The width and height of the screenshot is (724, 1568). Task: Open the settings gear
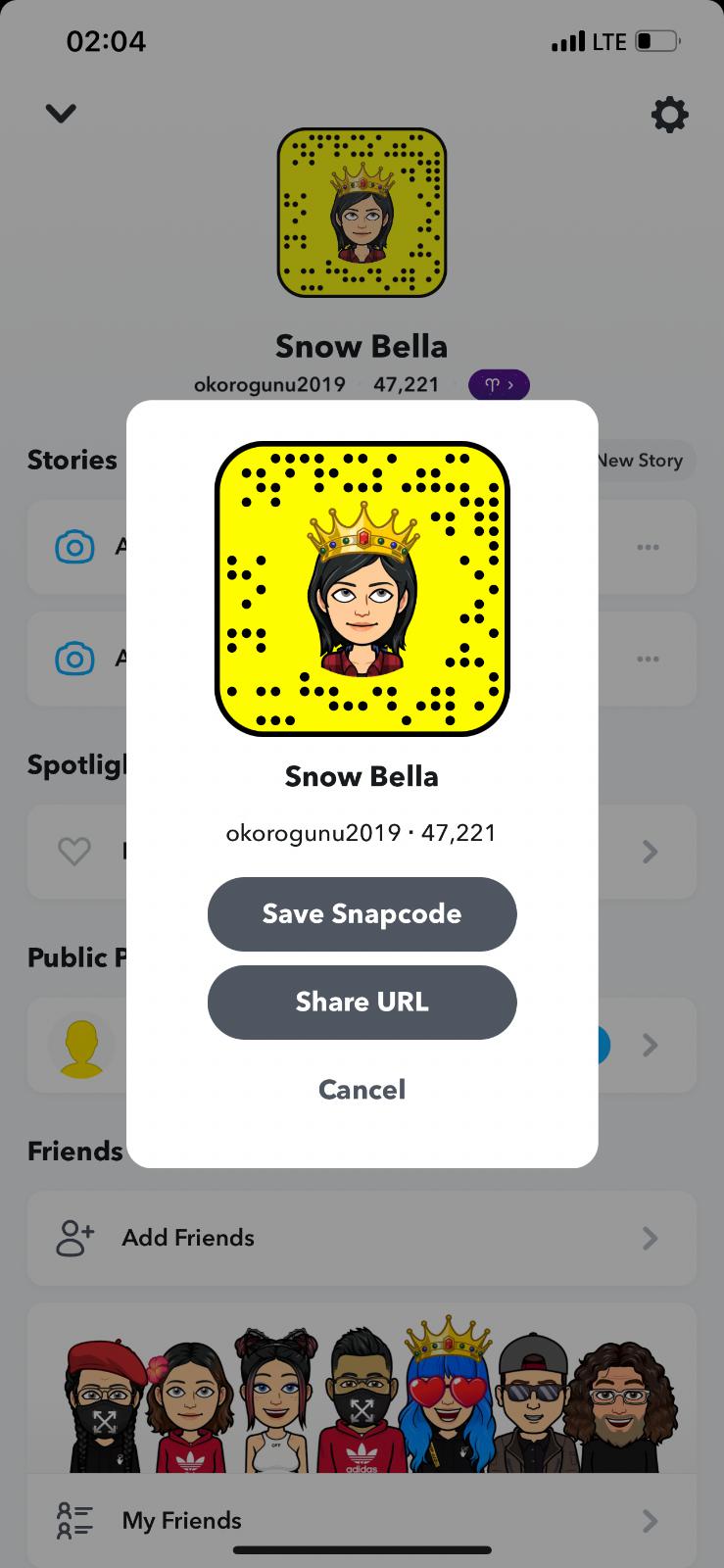click(669, 115)
